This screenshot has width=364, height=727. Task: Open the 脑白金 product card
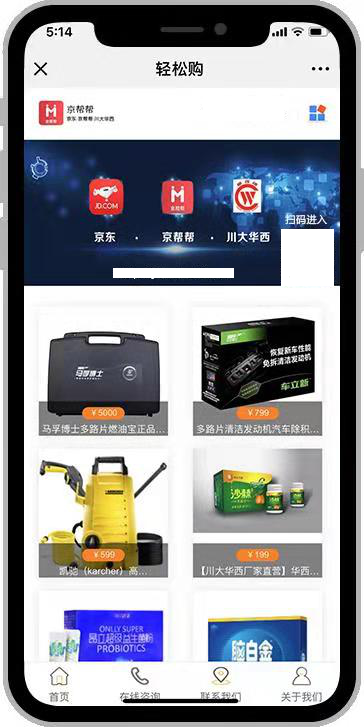257,627
